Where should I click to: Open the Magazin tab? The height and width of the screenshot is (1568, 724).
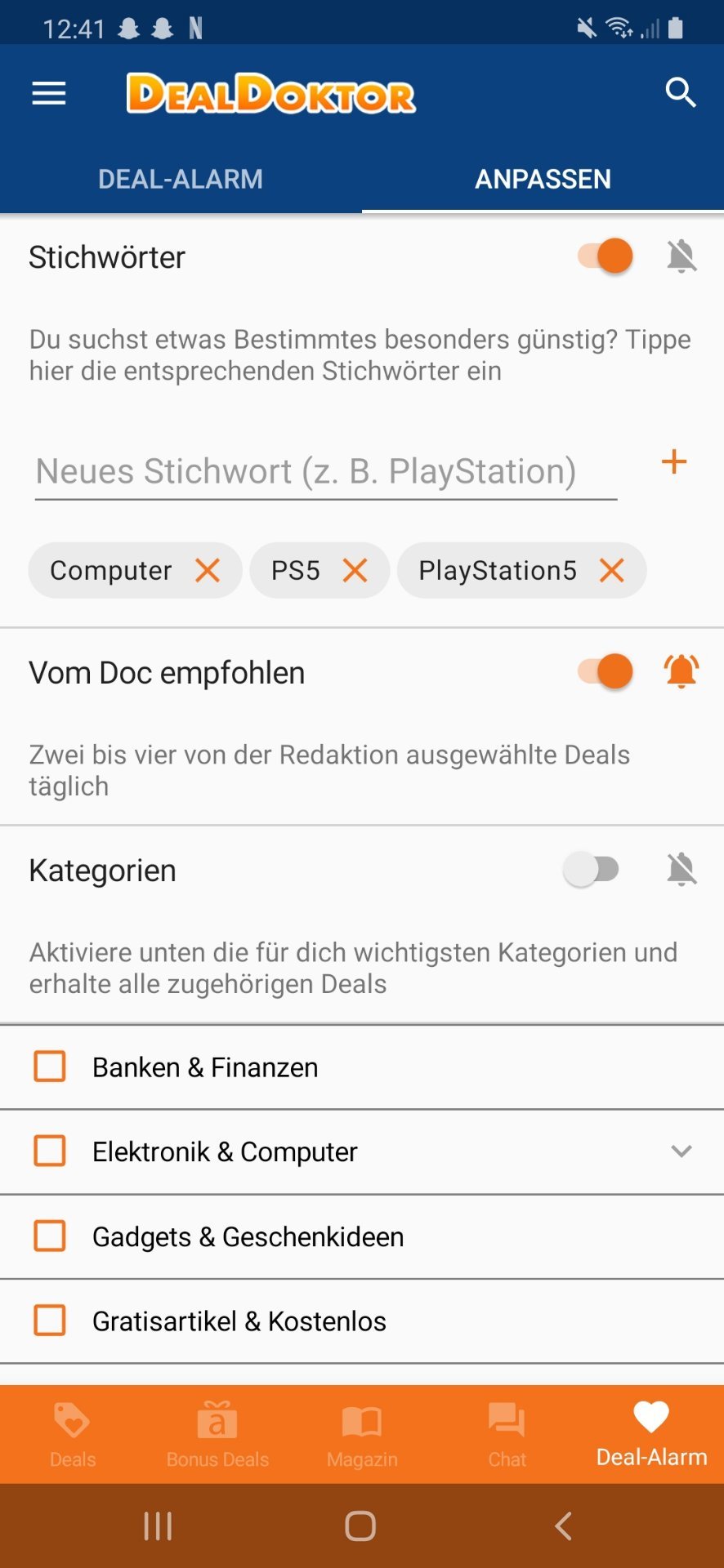pos(362,1435)
